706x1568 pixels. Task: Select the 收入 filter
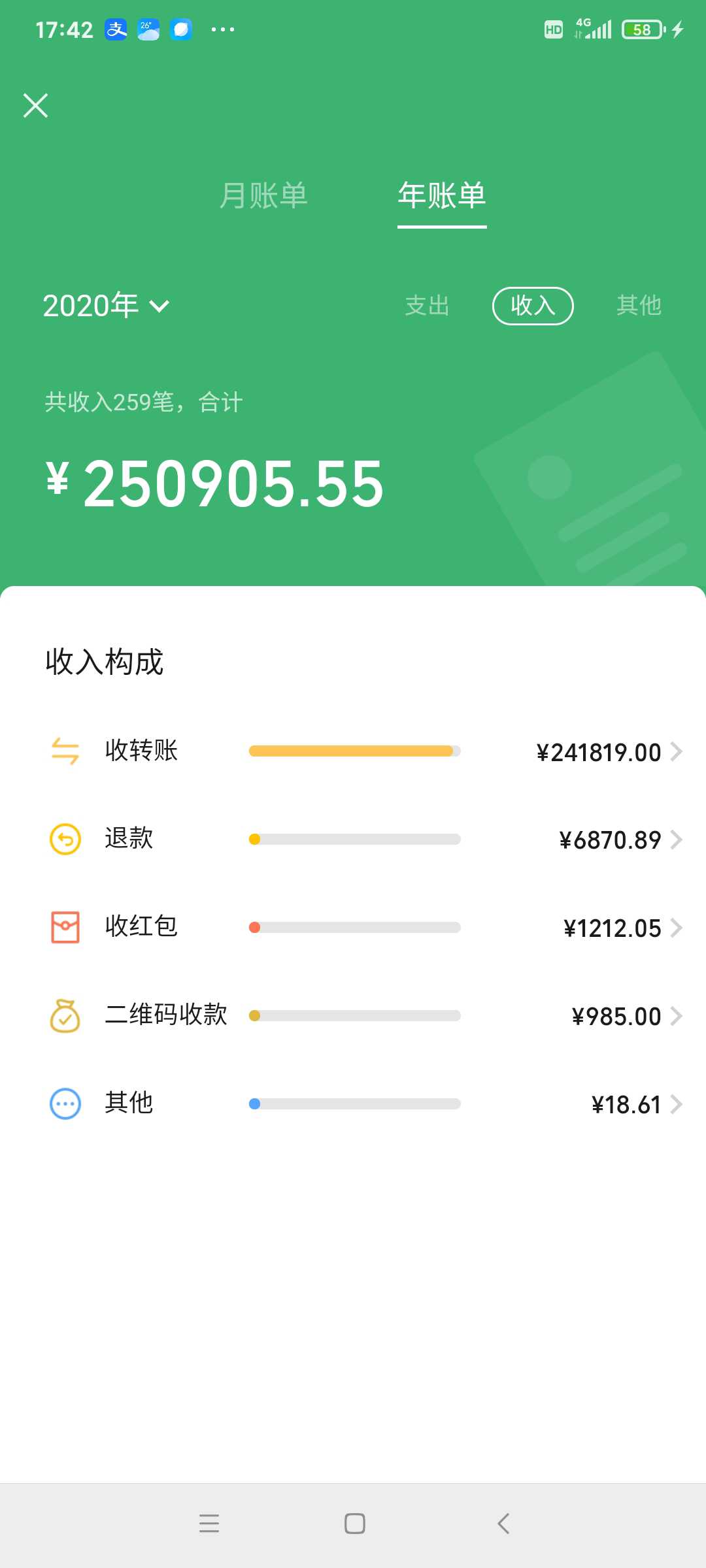533,306
